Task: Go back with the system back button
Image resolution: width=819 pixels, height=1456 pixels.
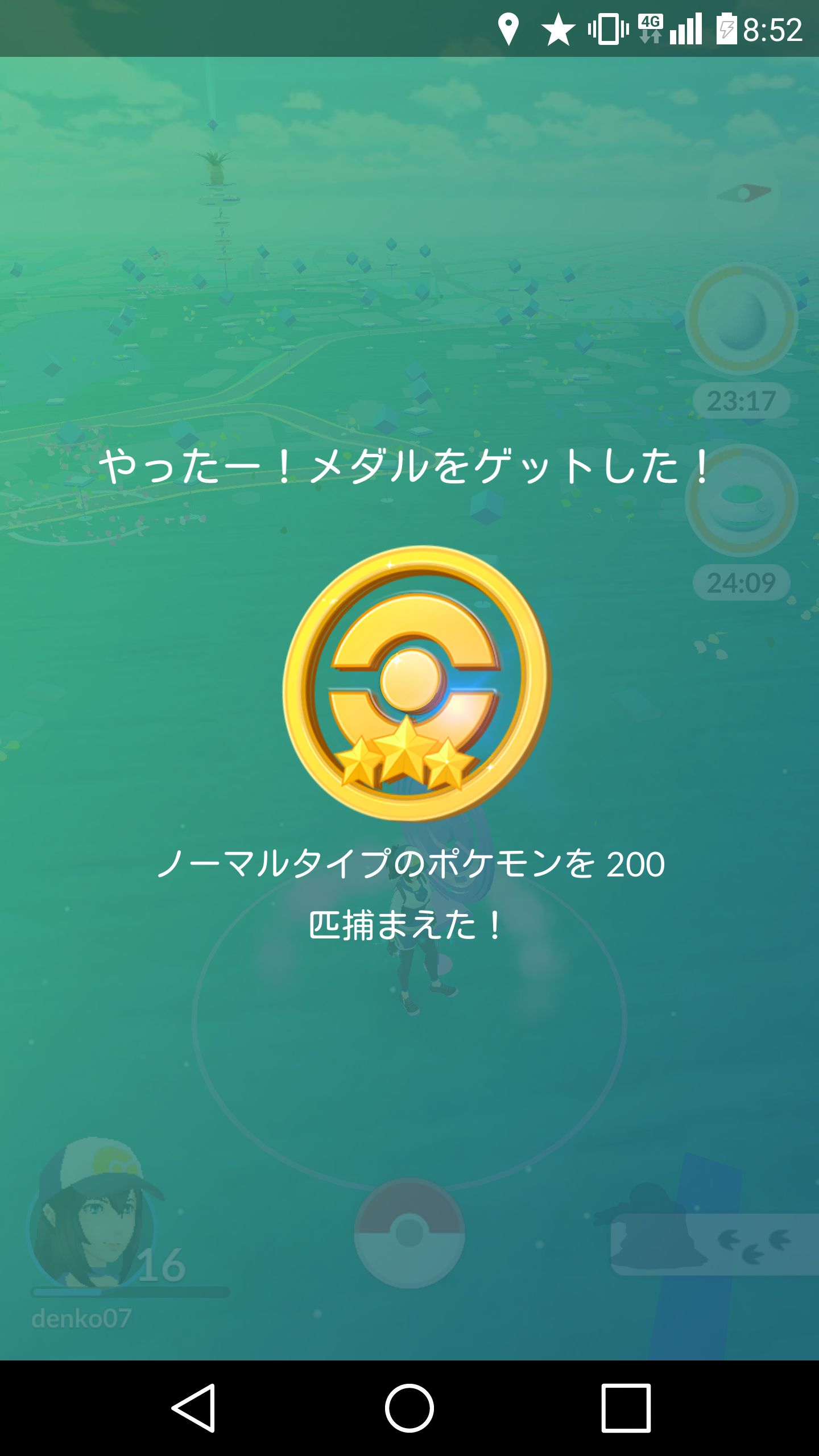Action: 193,1408
